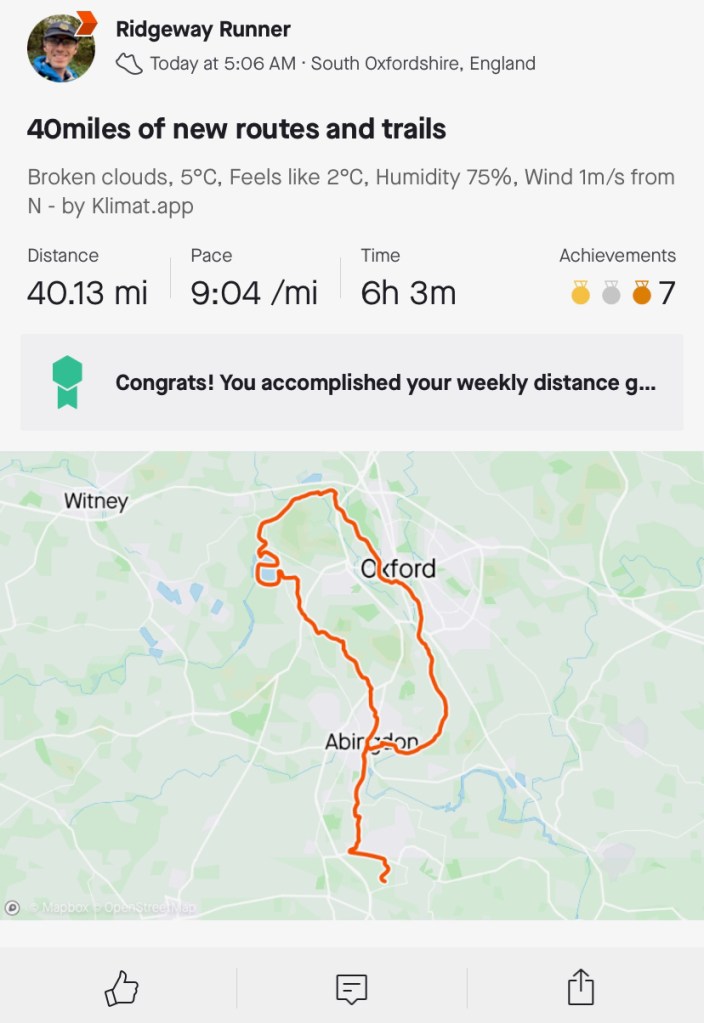This screenshot has width=704, height=1023.
Task: Give kudos with the thumbs-up icon
Action: coord(121,988)
